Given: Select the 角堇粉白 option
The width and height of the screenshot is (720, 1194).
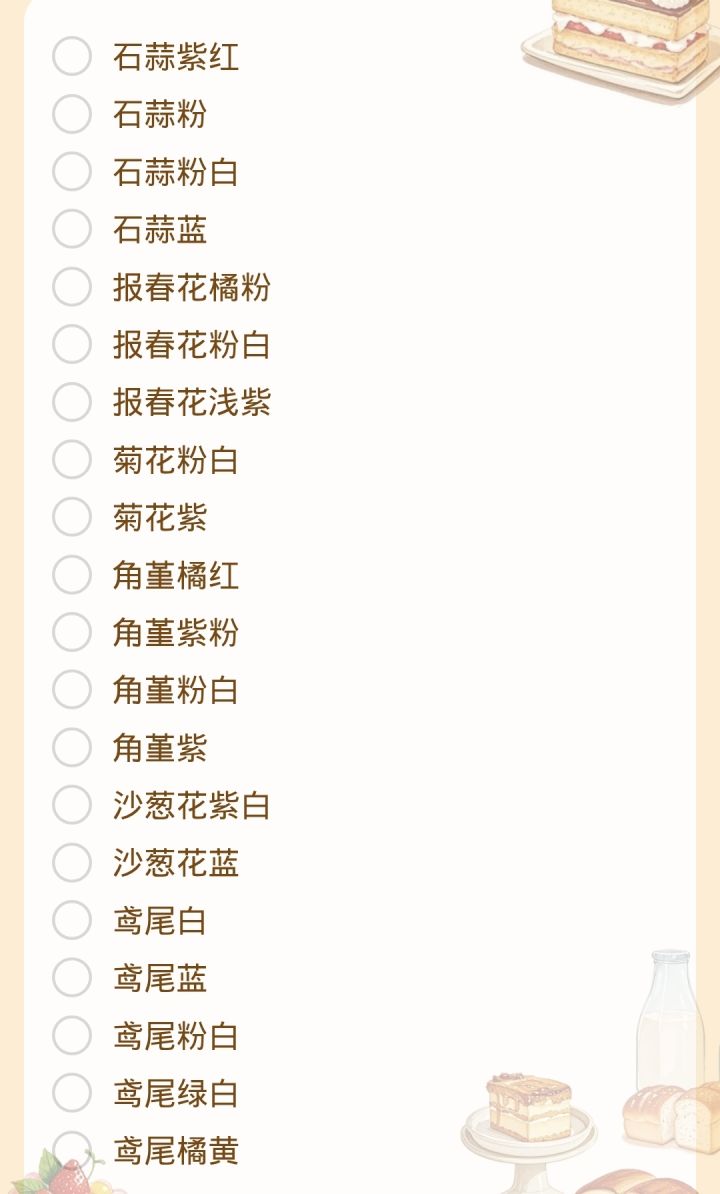Looking at the screenshot, I should point(70,691).
